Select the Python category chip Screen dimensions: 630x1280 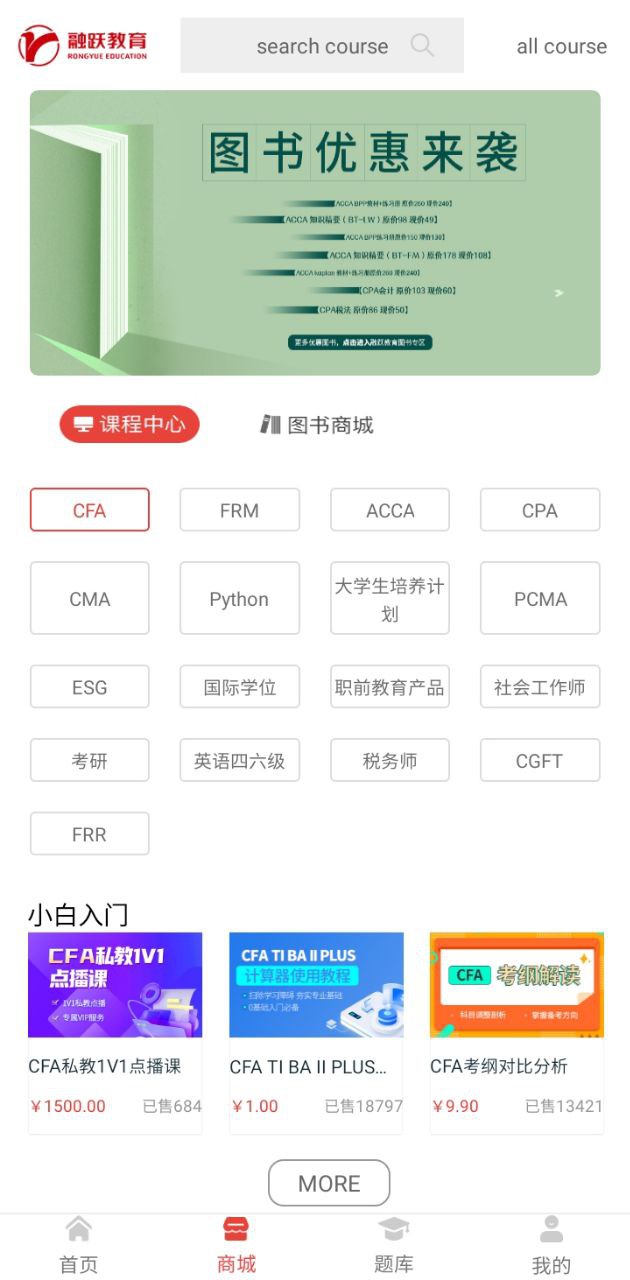pos(240,598)
